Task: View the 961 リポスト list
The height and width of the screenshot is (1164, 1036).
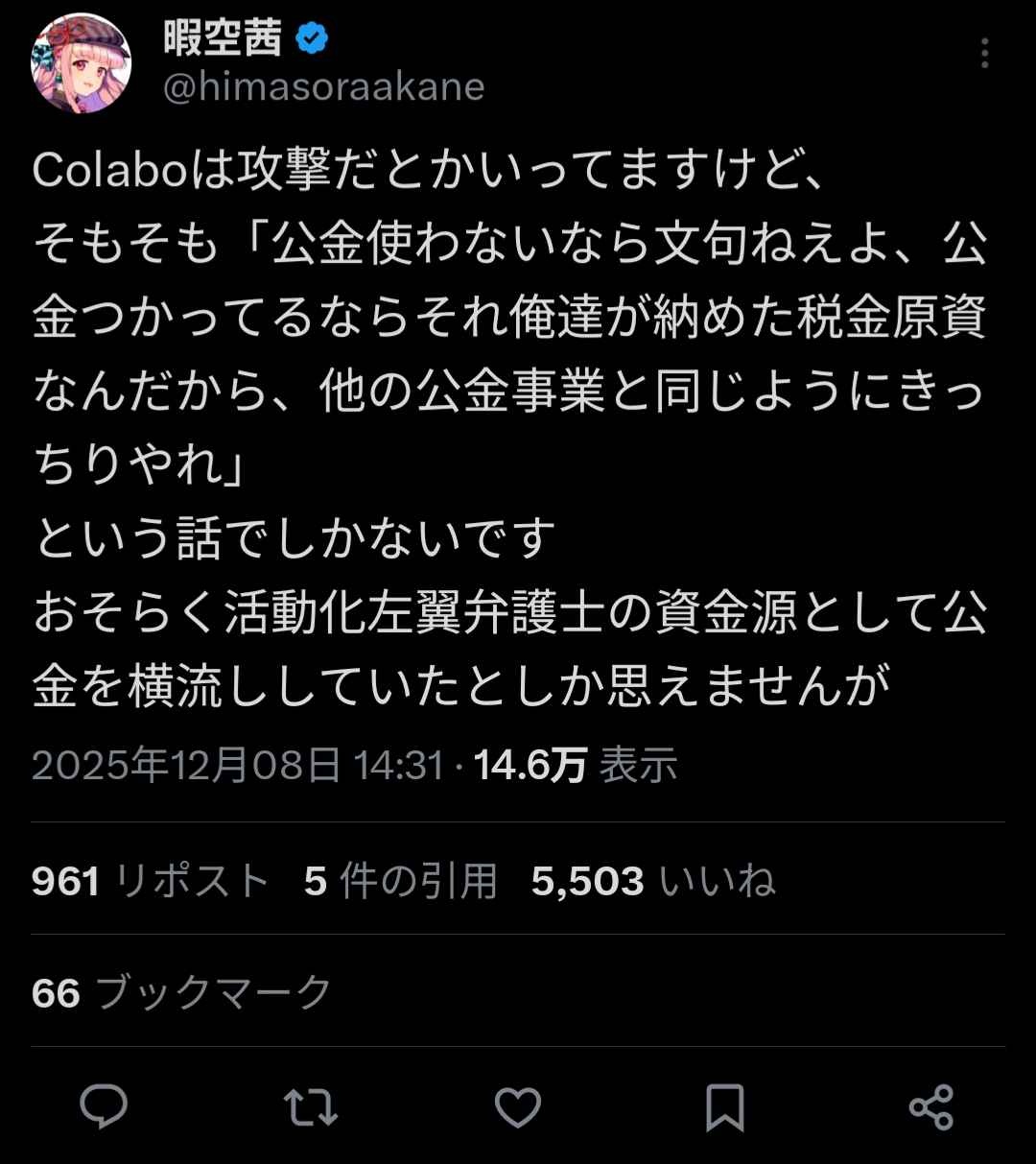Action: 150,880
